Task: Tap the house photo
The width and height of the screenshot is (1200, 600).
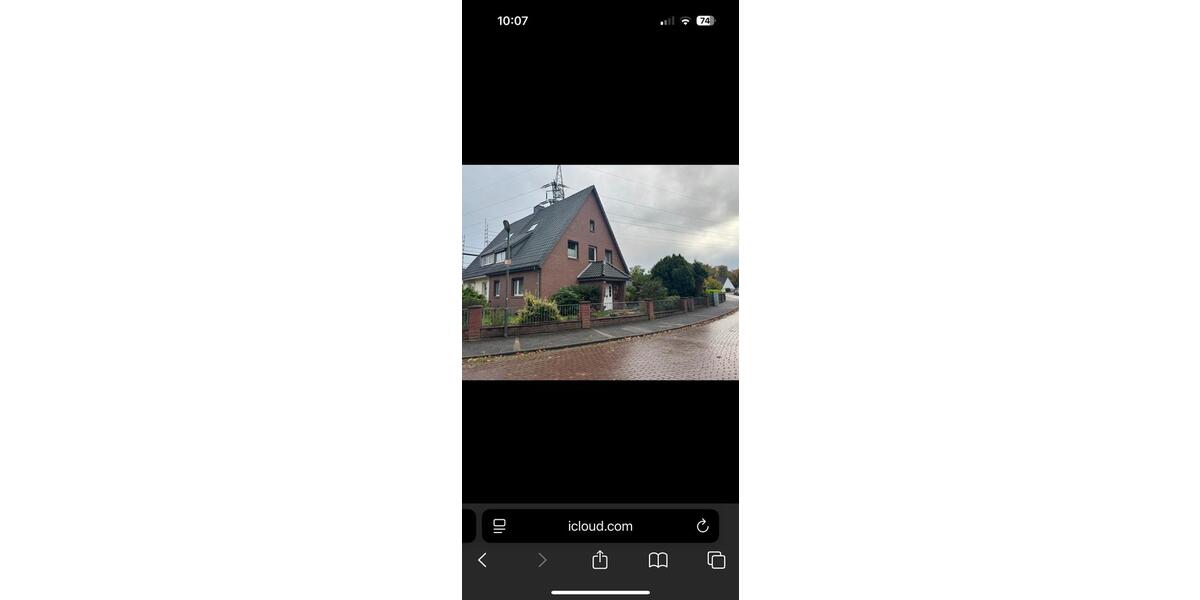Action: (600, 272)
